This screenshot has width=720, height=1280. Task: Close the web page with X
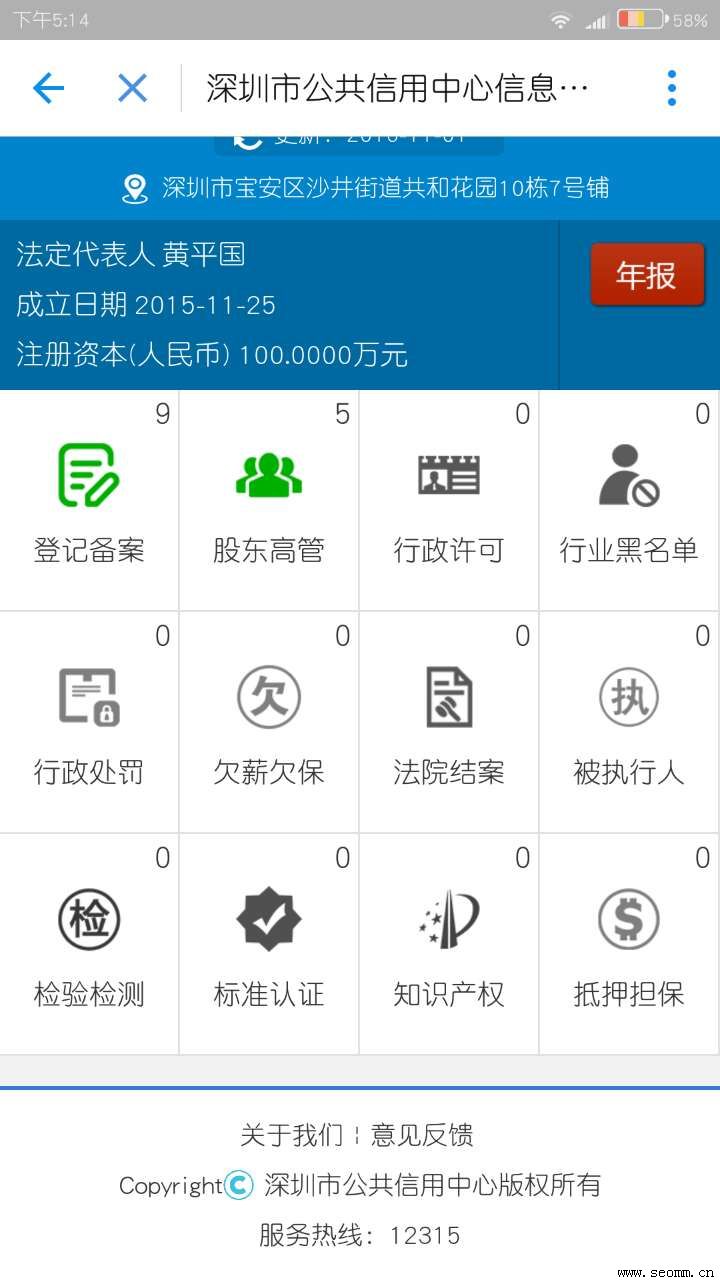tap(132, 88)
